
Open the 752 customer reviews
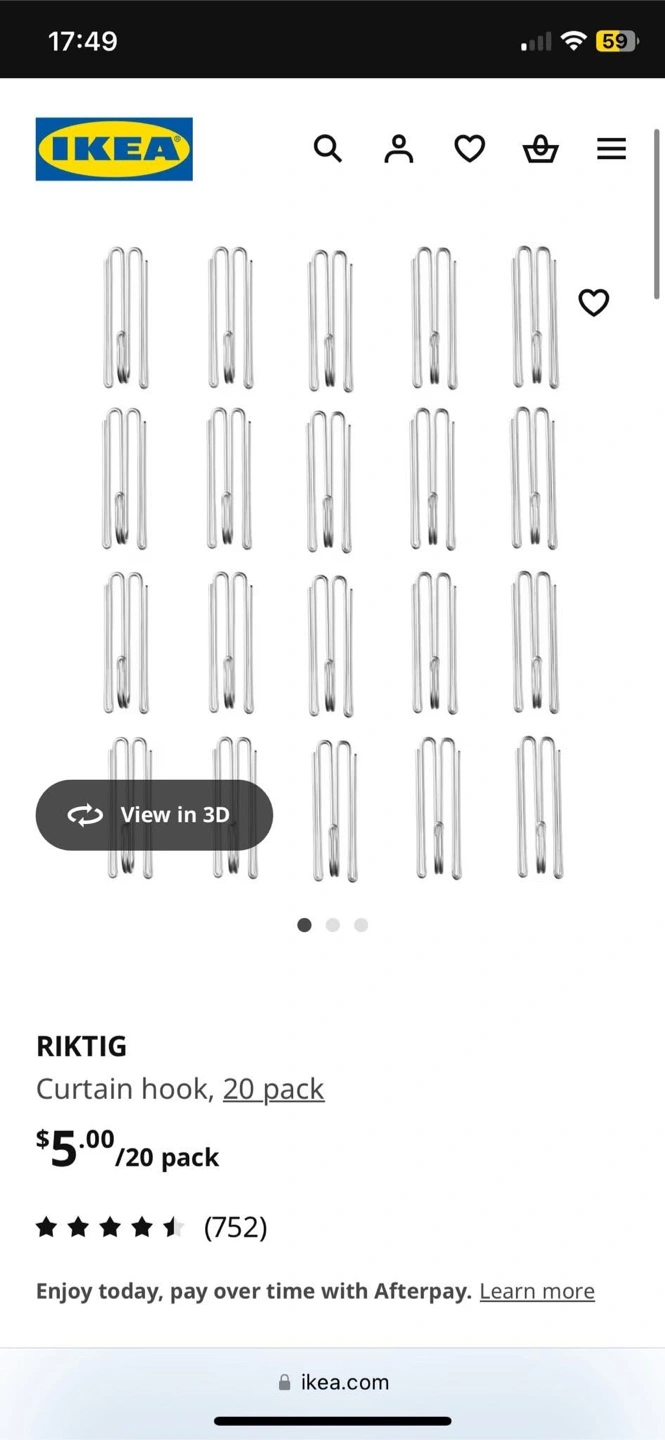235,1227
